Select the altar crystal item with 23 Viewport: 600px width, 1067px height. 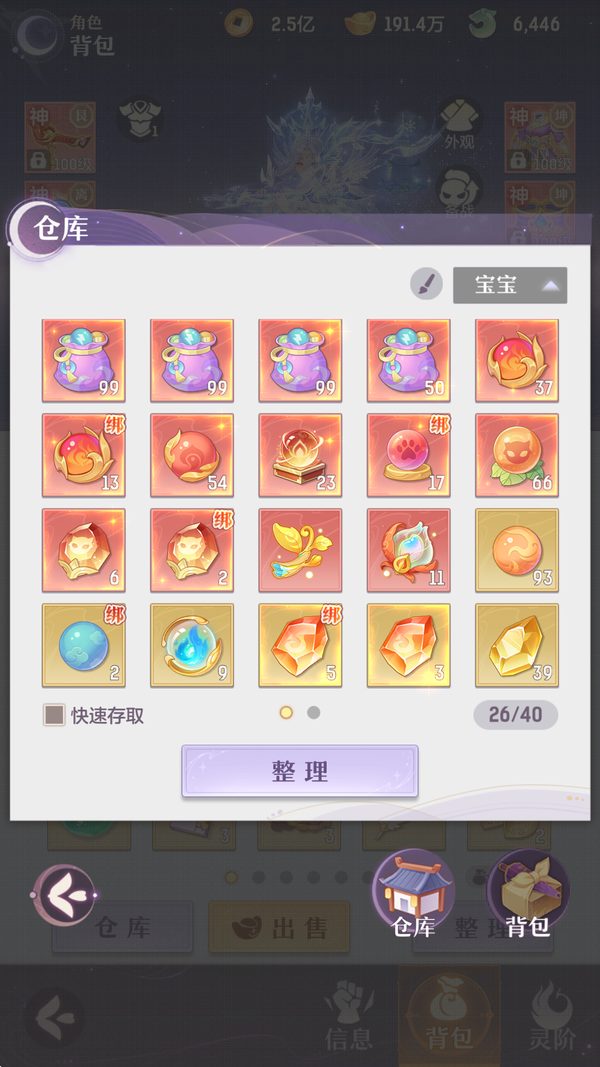coord(300,455)
